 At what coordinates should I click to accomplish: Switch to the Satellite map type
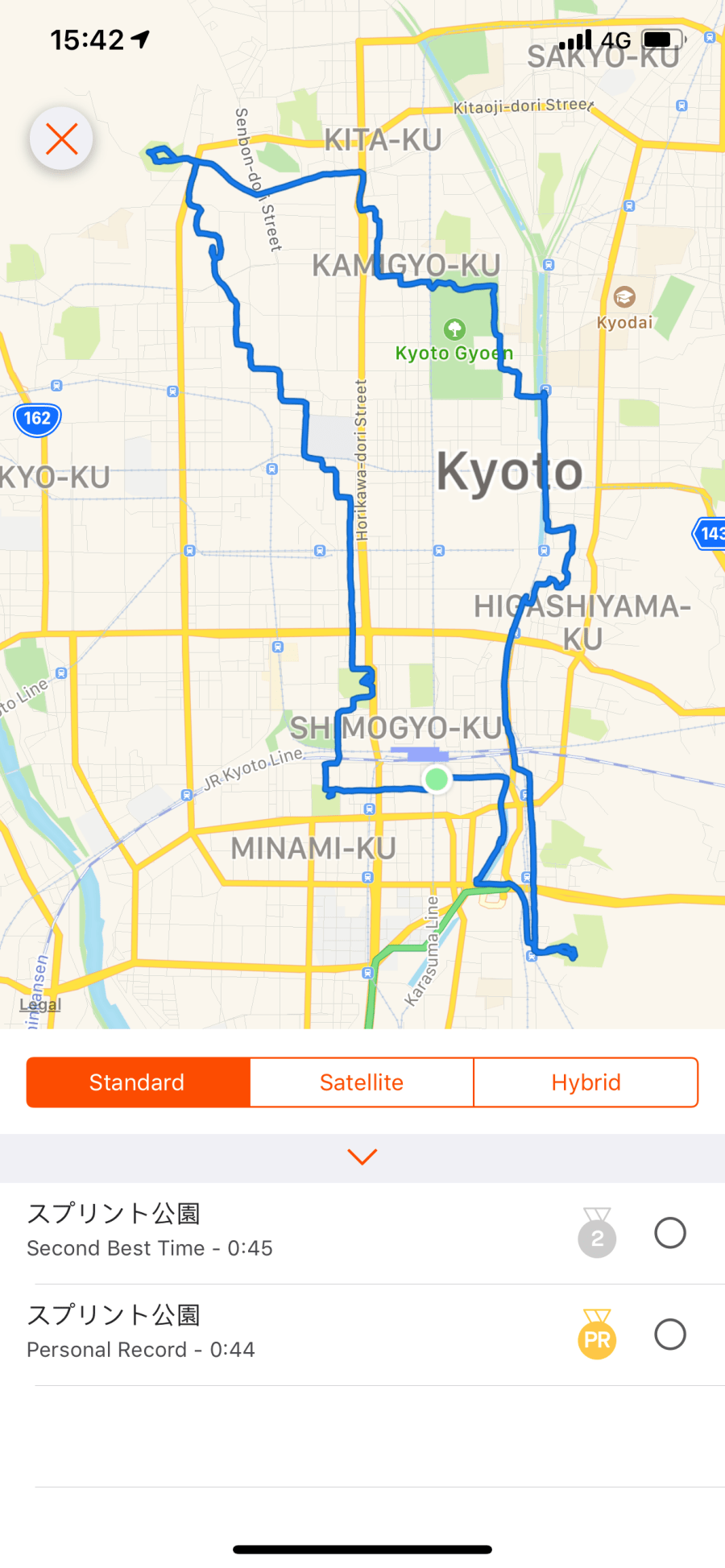tap(362, 1082)
